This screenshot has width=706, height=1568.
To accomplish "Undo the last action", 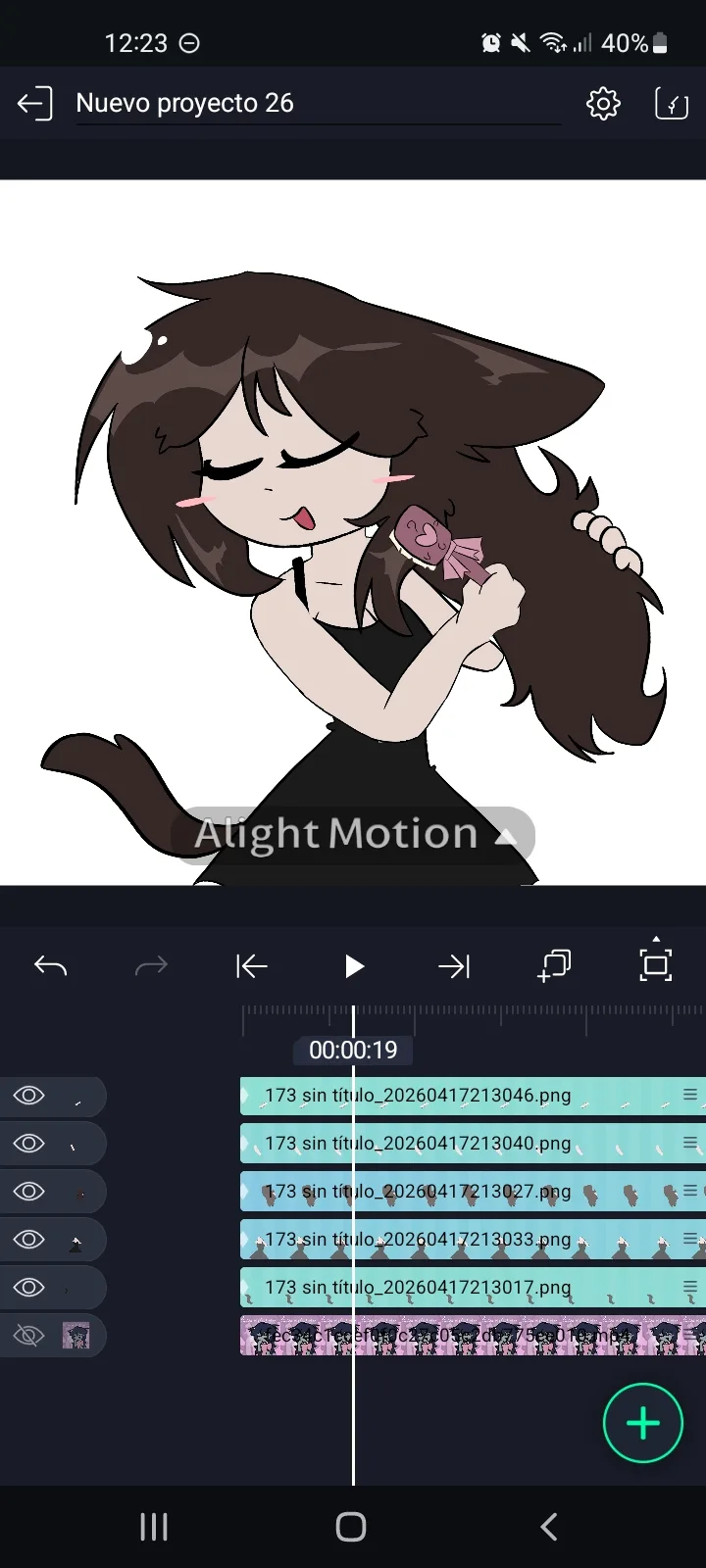I will [x=50, y=966].
